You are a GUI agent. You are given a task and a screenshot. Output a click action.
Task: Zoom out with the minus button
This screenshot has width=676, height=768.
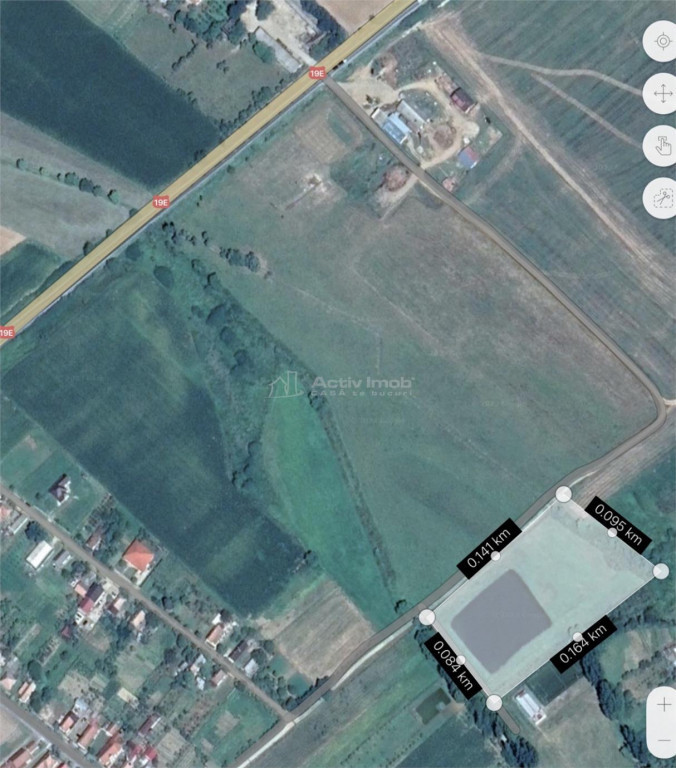click(664, 741)
